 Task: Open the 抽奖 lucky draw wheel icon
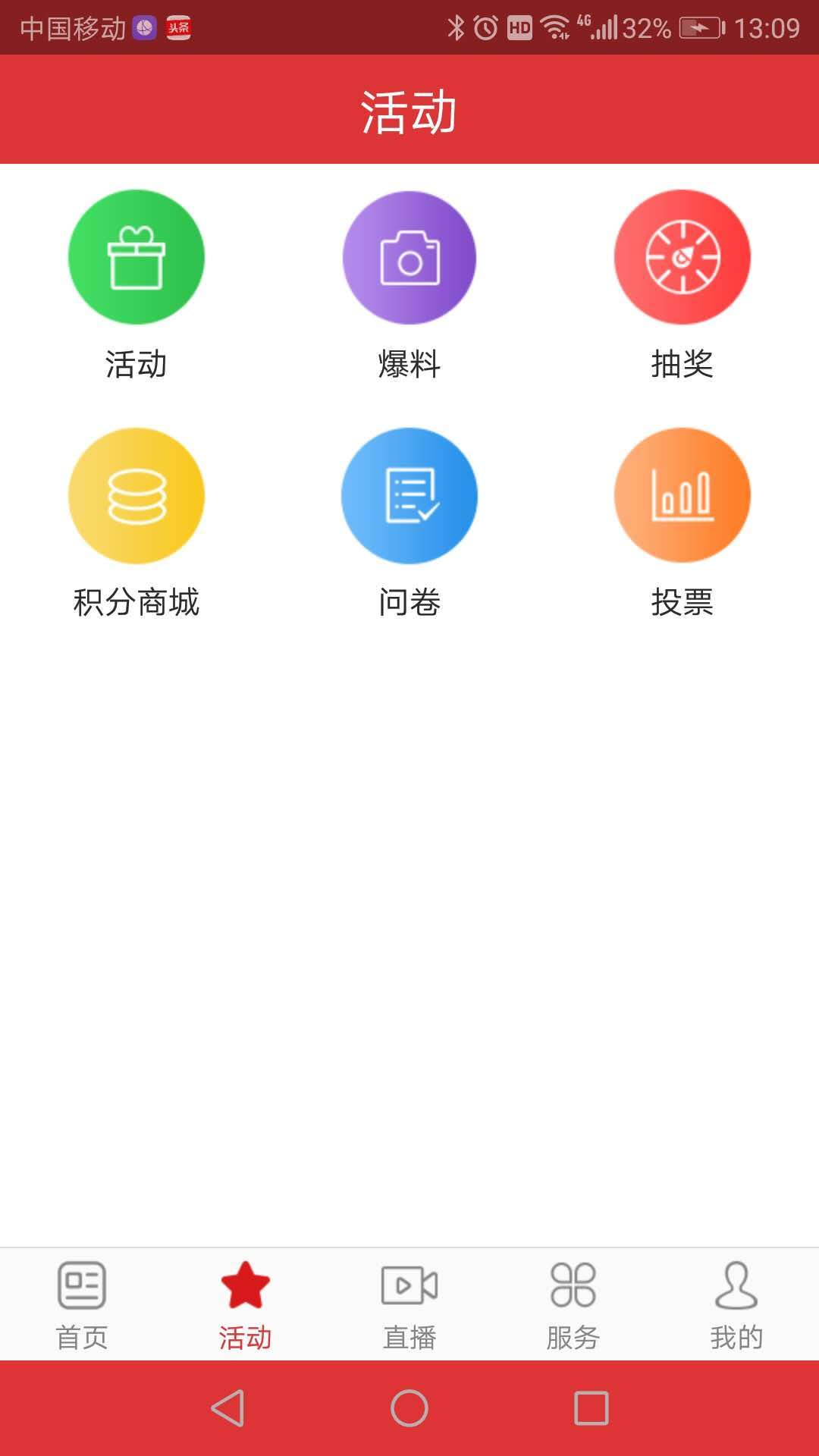682,257
